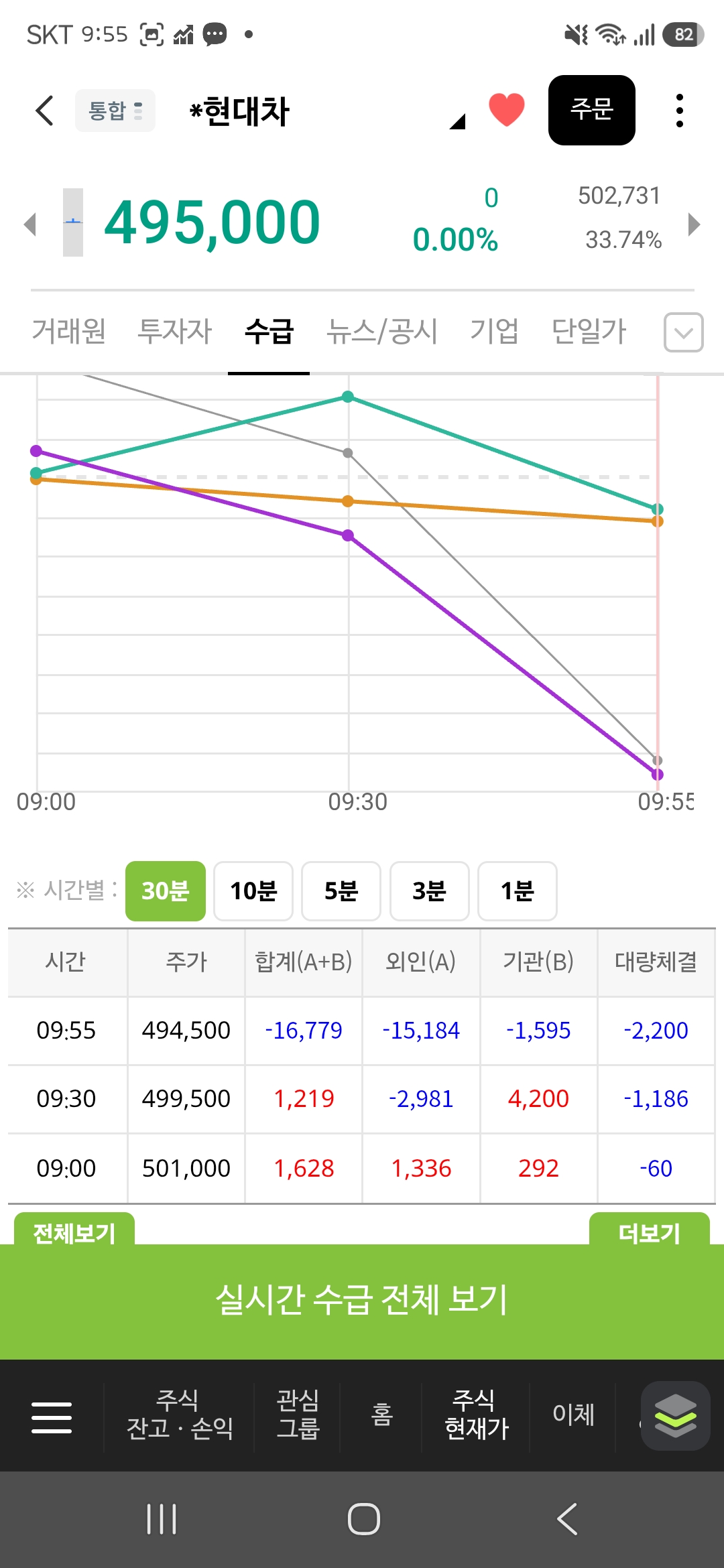Screen dimensions: 724x1568
Task: Tap 더보기 to load more rows
Action: (x=649, y=1232)
